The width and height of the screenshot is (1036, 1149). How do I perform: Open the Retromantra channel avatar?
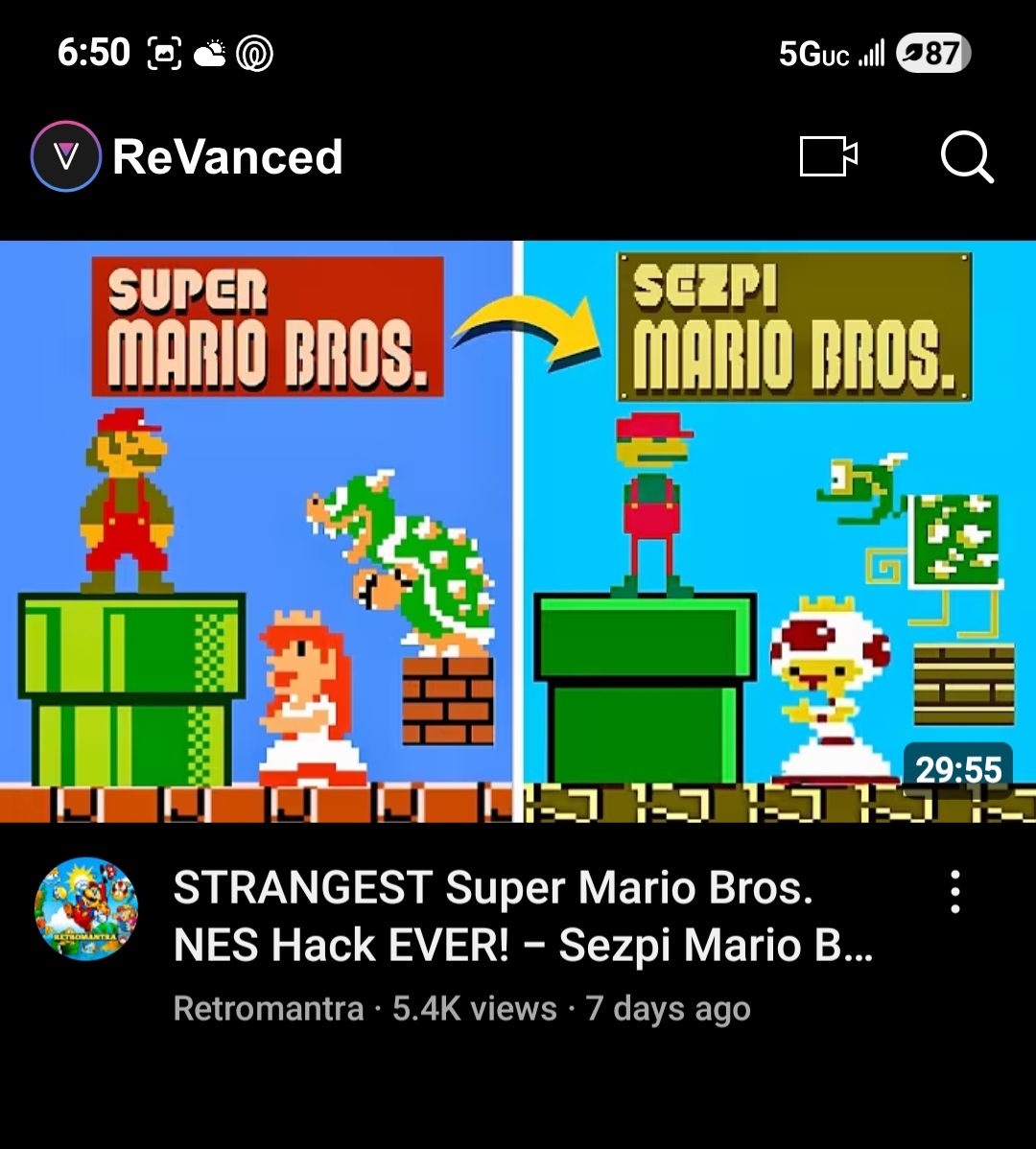(86, 908)
